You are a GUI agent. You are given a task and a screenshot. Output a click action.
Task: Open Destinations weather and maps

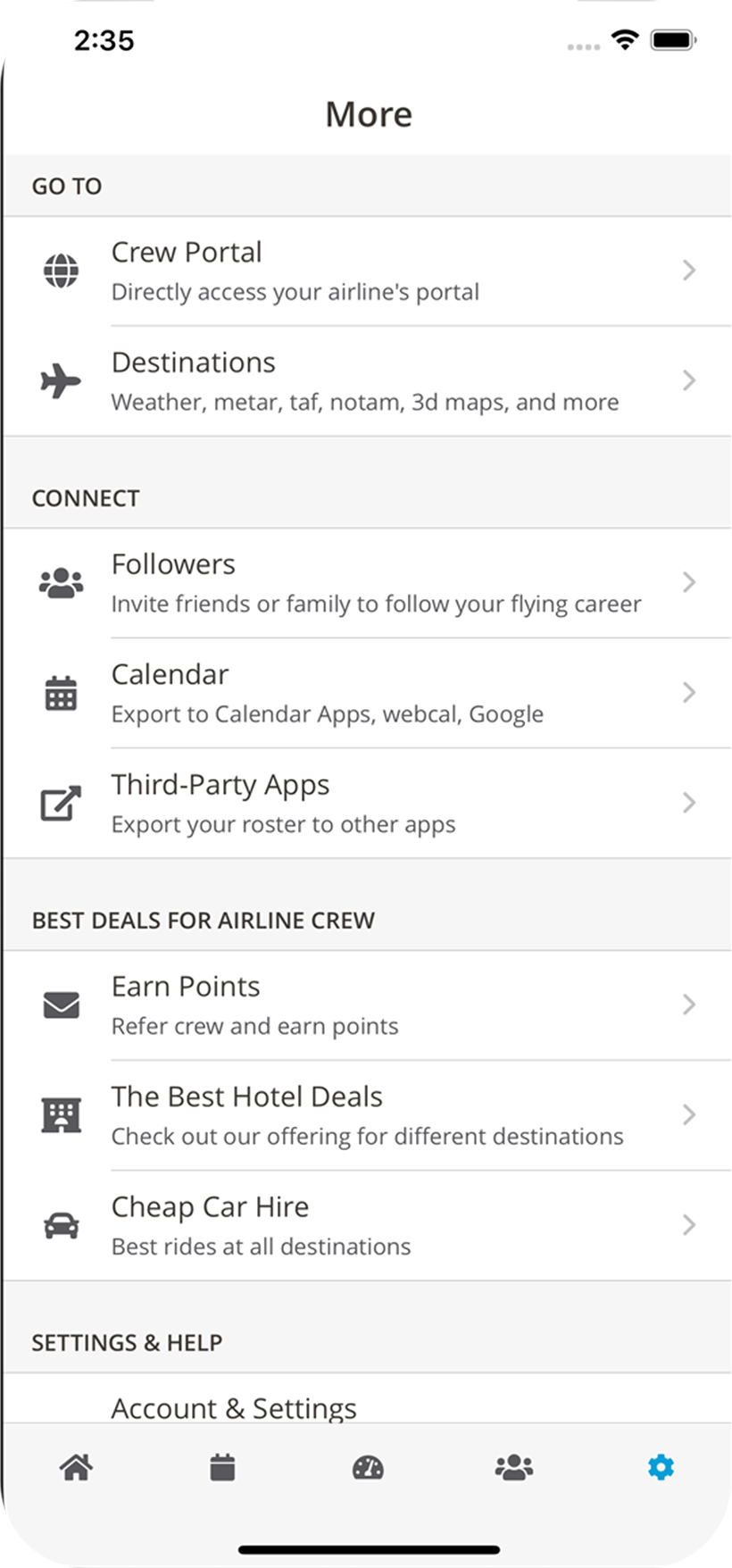(x=367, y=381)
